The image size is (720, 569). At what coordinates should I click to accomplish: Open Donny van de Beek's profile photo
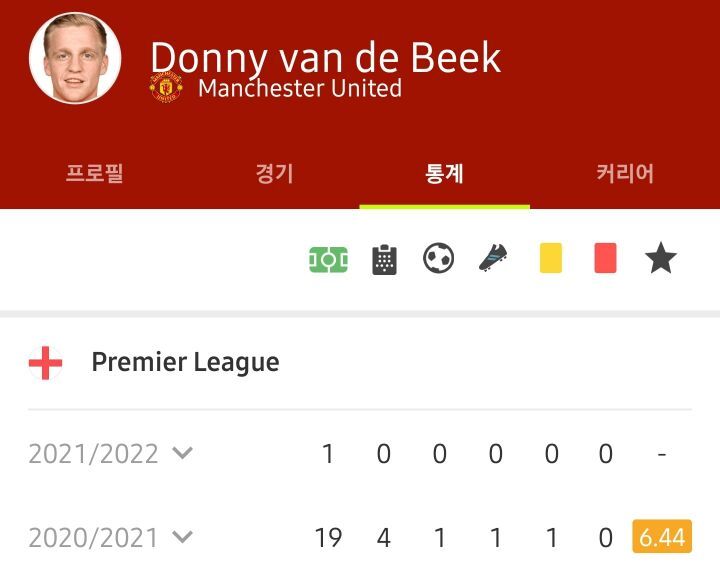(75, 58)
